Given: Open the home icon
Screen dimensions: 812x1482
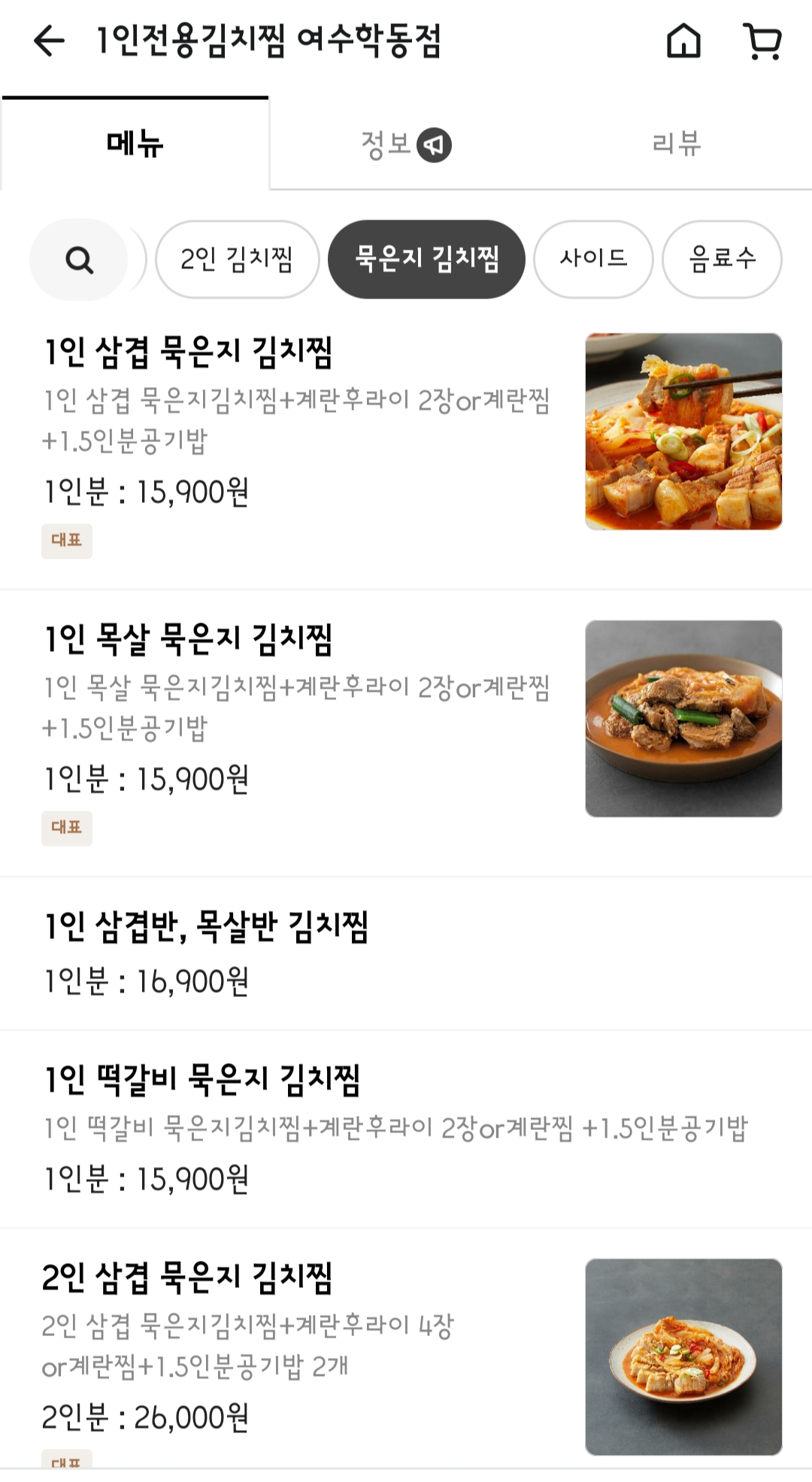Looking at the screenshot, I should (x=683, y=41).
